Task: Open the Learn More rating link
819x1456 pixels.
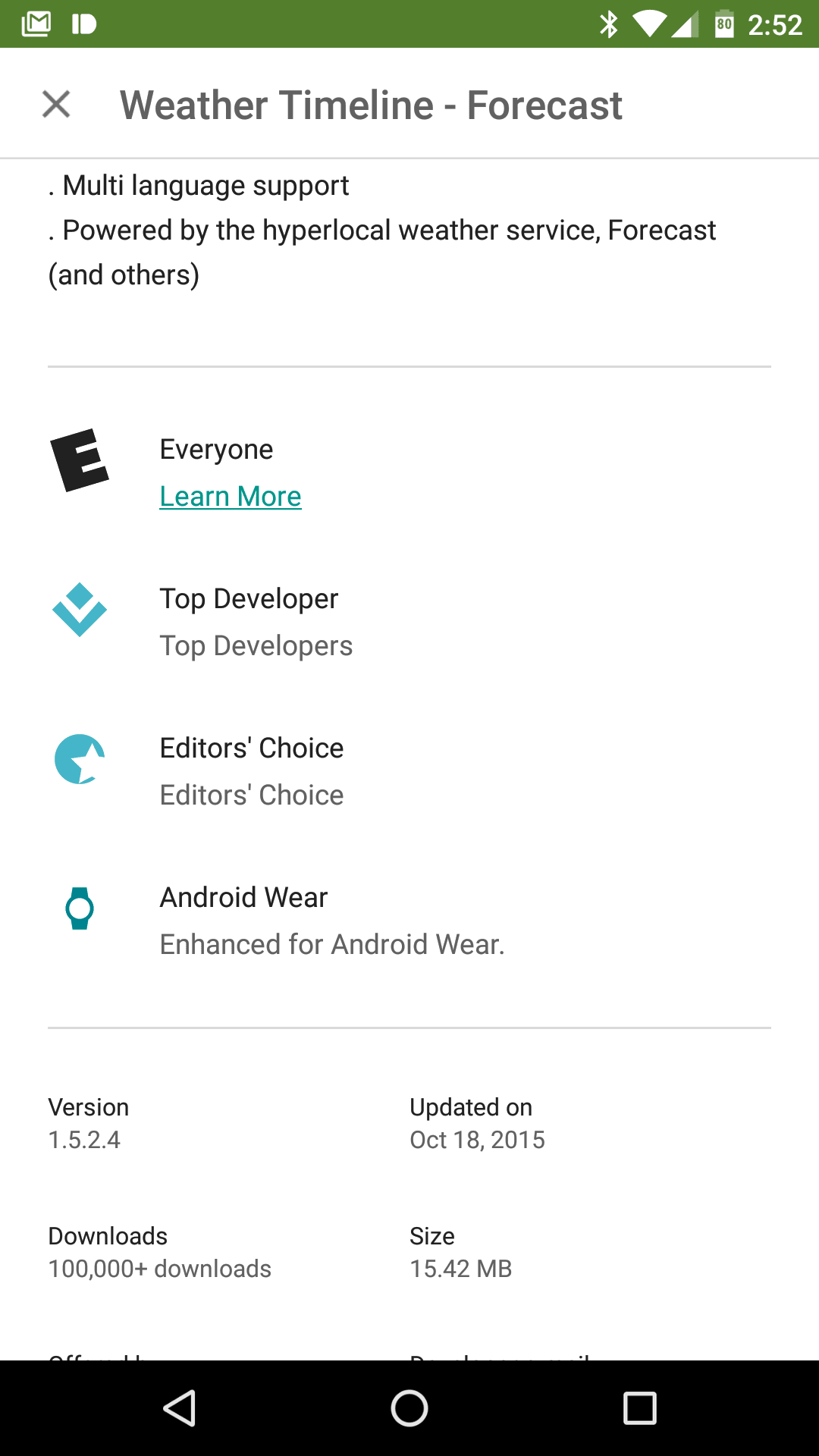Action: [231, 497]
